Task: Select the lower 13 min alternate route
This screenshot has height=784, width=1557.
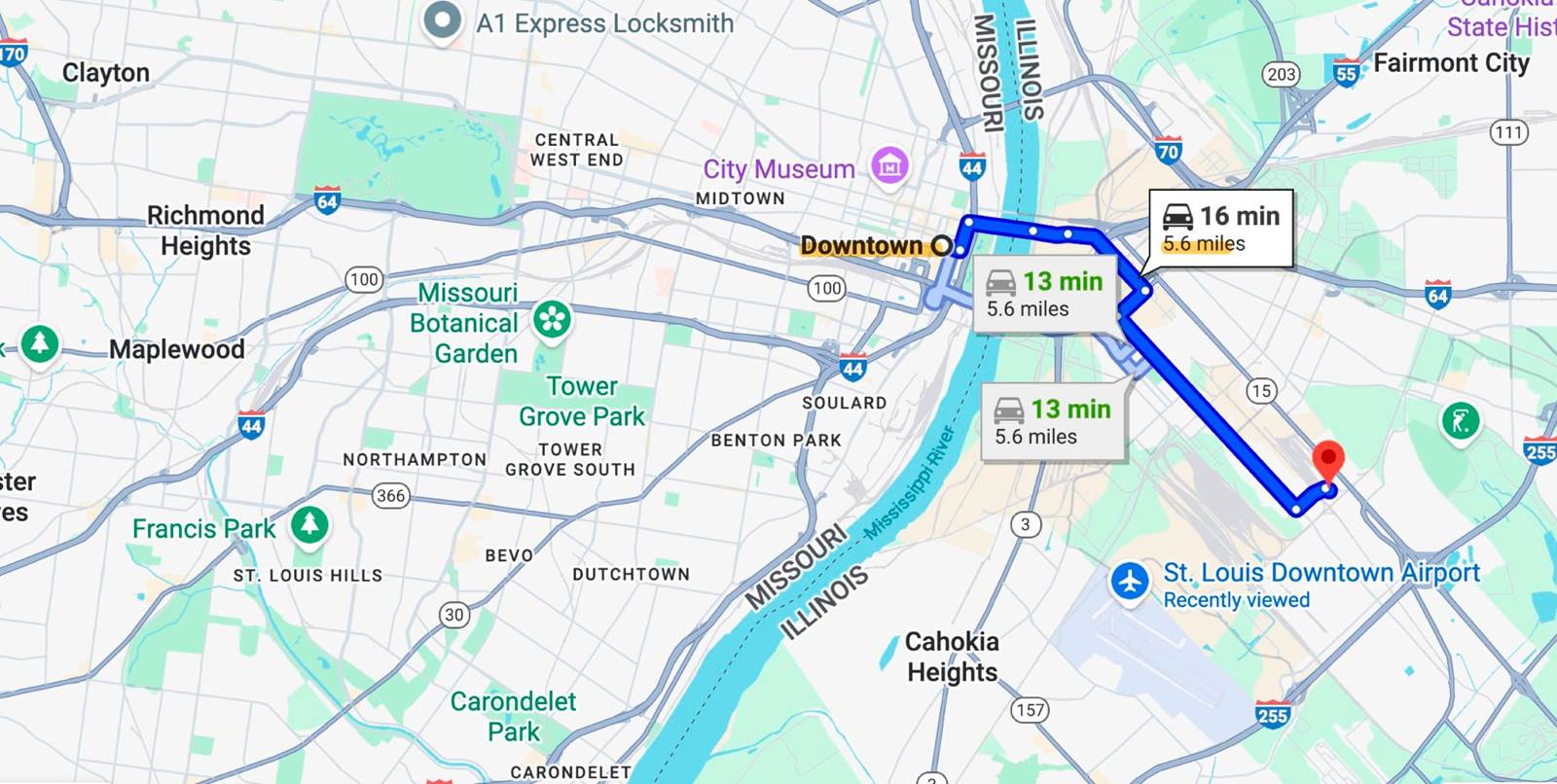Action: point(1053,421)
